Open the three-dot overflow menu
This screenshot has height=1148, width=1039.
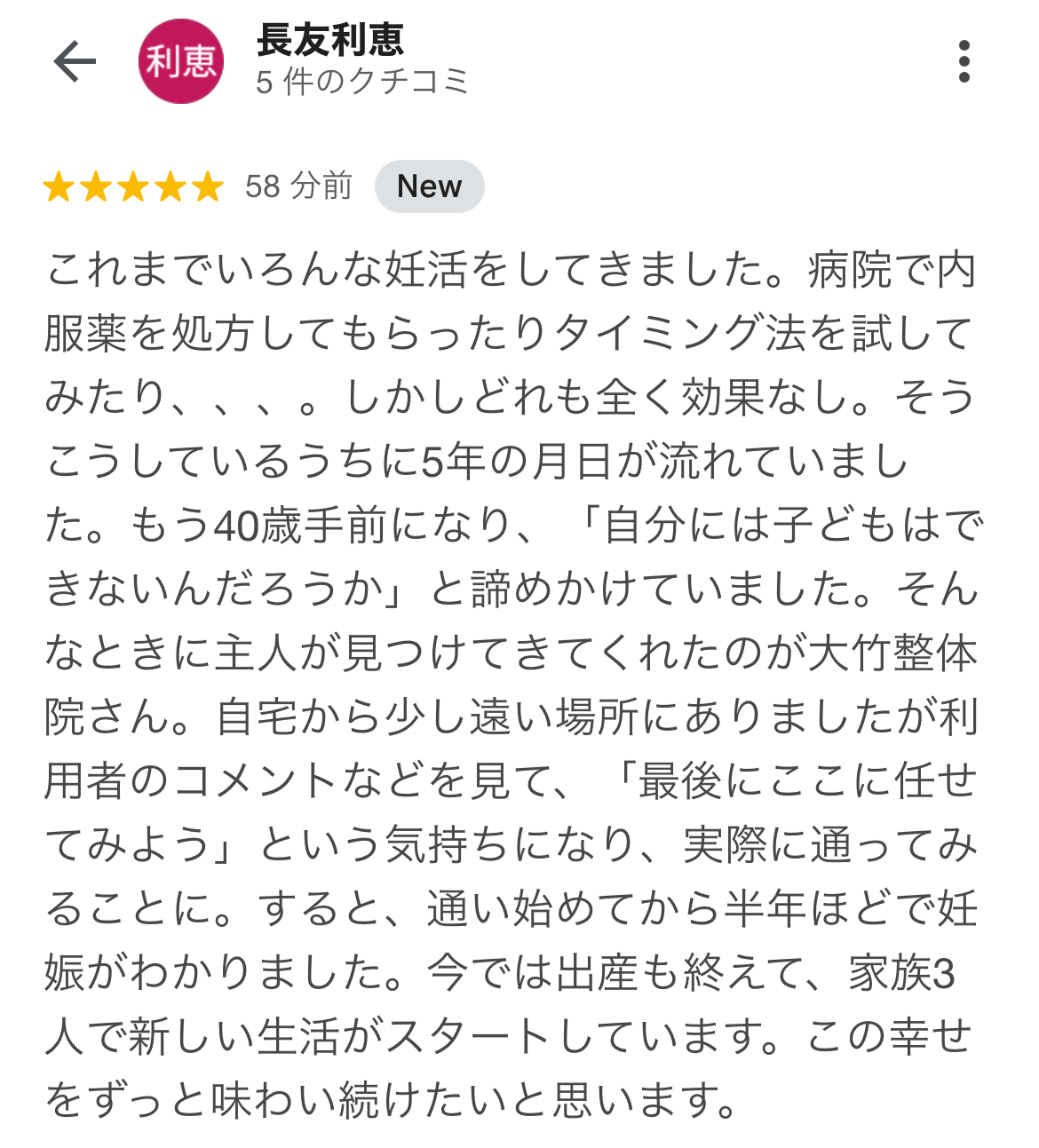pyautogui.click(x=964, y=61)
